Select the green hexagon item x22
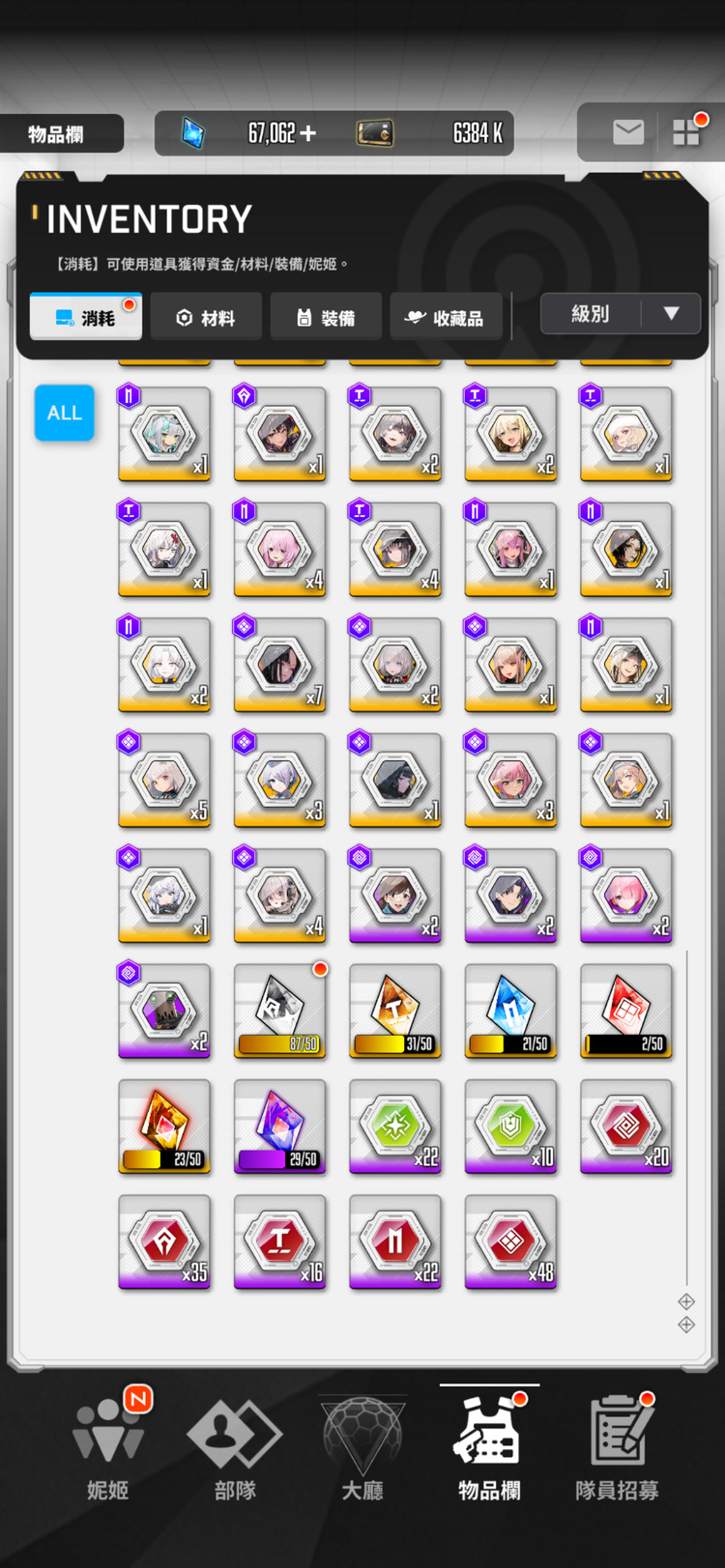725x1568 pixels. pos(395,1126)
